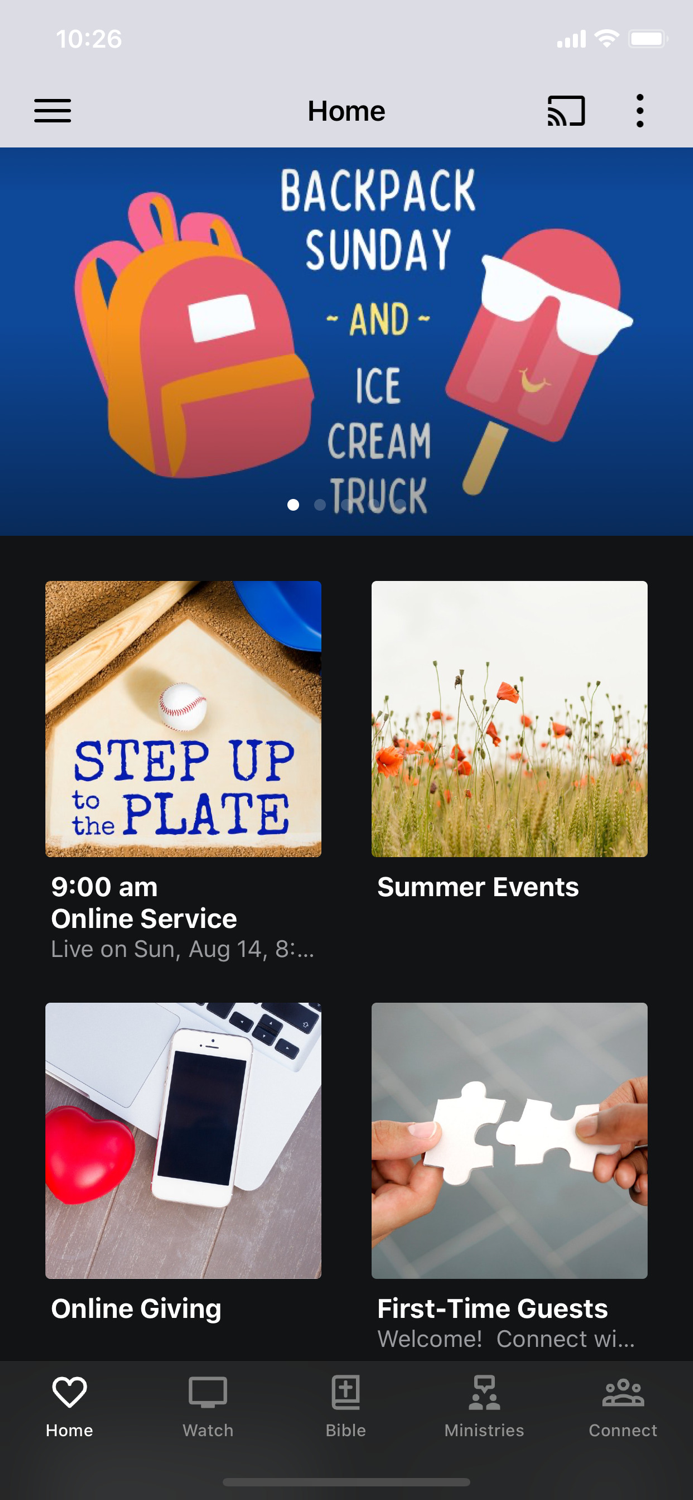Viewport: 693px width, 1500px height.
Task: Open the Backpack Sunday banner
Action: coord(346,340)
